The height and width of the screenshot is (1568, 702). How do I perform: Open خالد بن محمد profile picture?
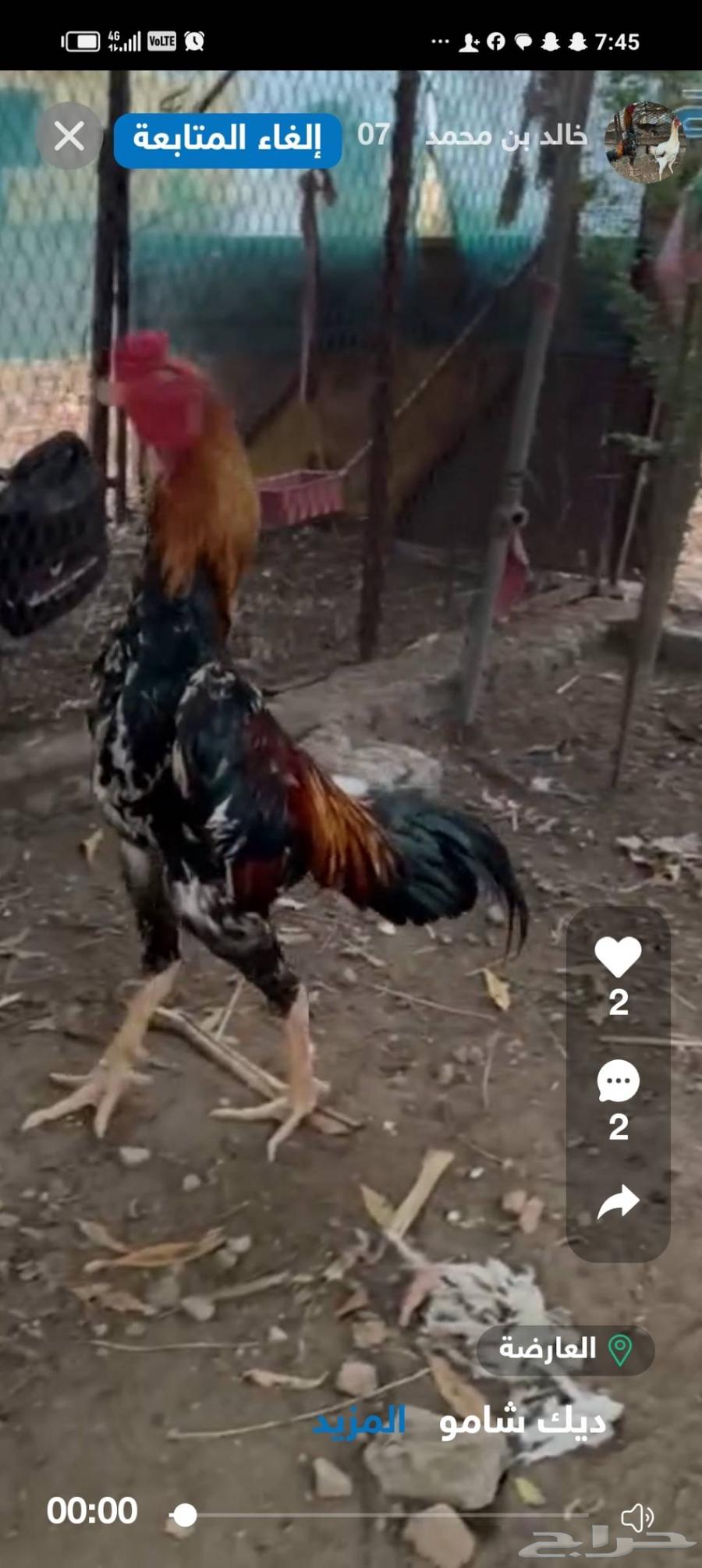(x=644, y=142)
